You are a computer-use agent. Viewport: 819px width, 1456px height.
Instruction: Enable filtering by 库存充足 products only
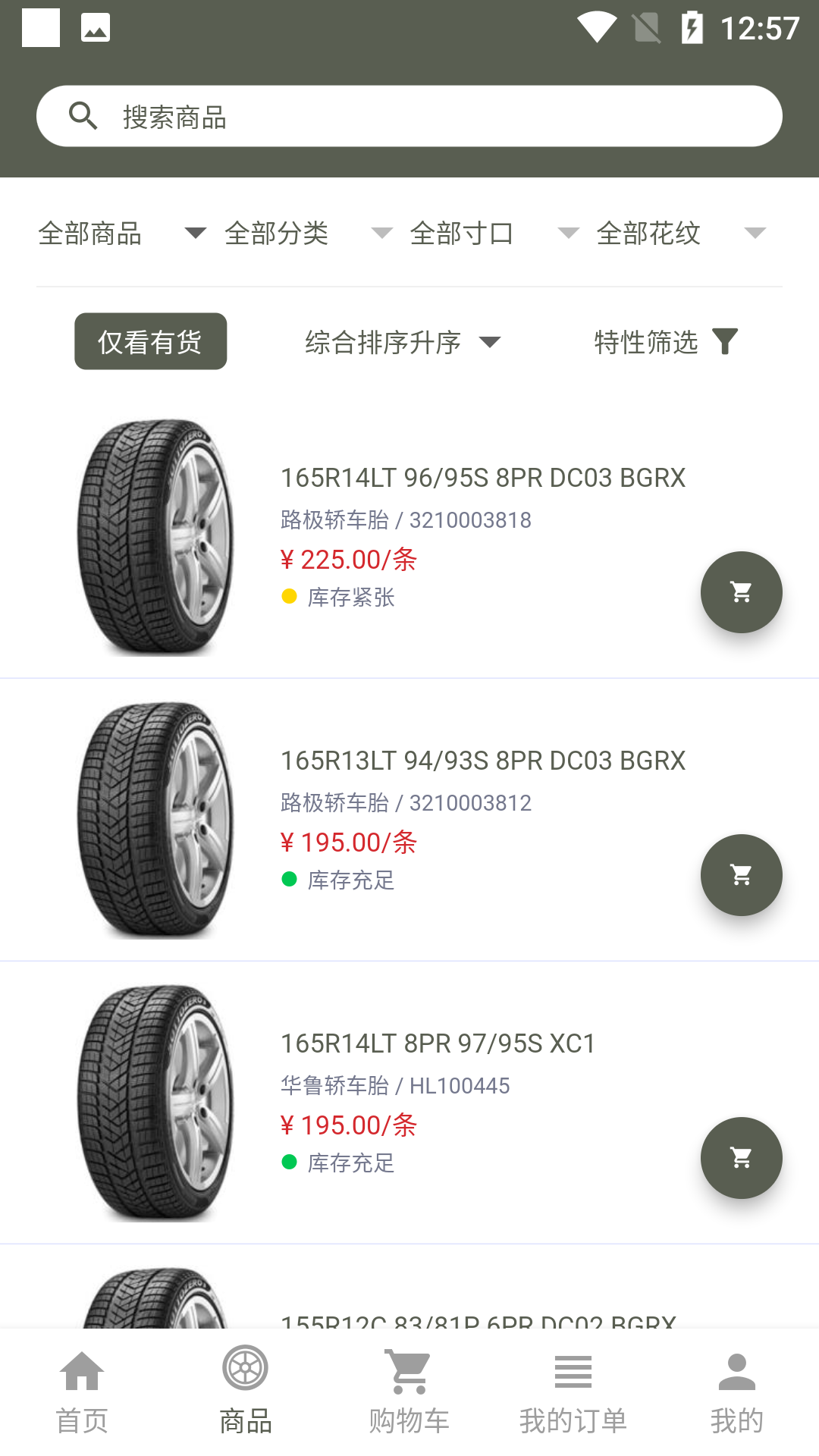click(149, 341)
